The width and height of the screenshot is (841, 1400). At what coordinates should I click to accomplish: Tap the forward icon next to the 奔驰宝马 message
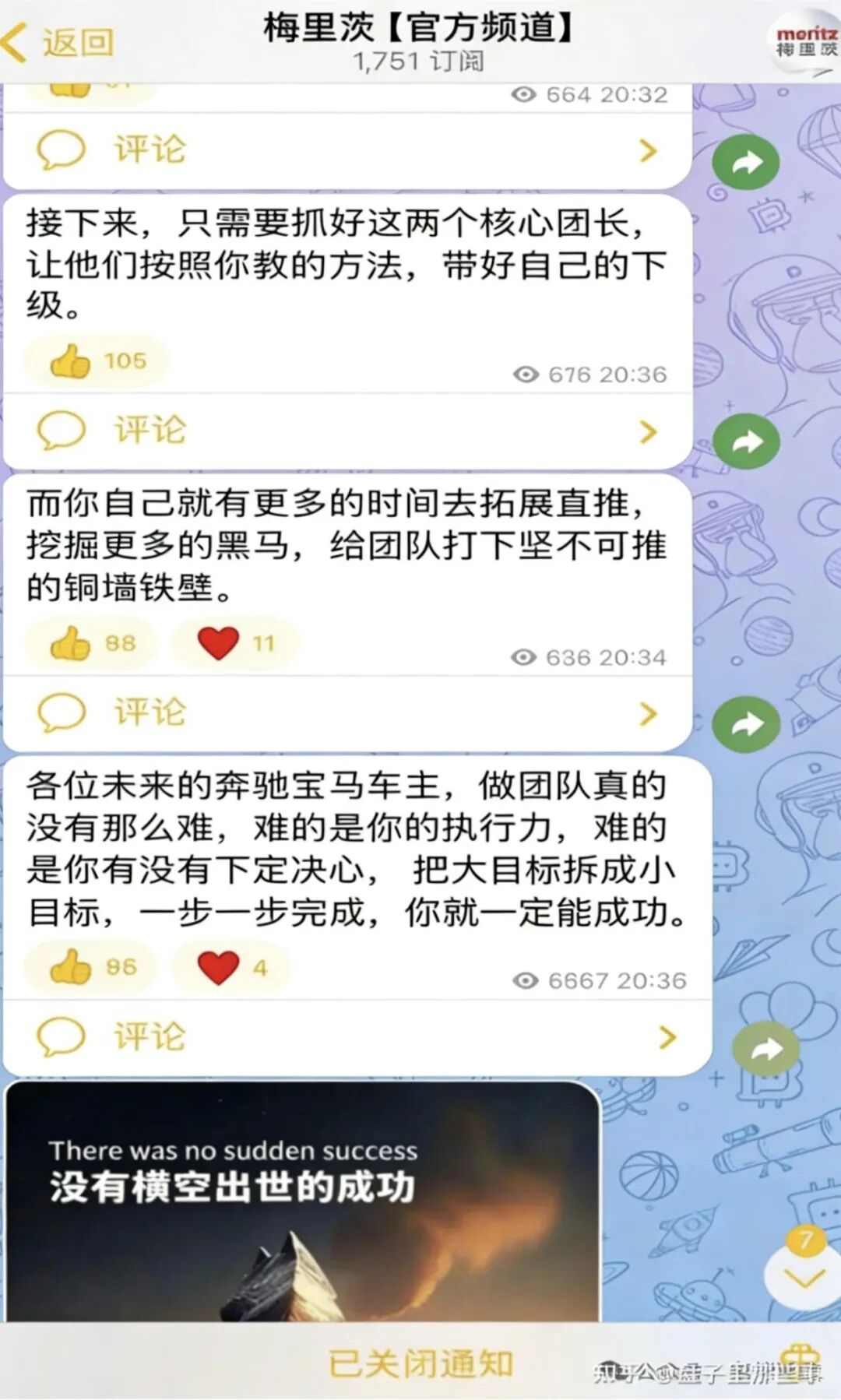pyautogui.click(x=765, y=1047)
